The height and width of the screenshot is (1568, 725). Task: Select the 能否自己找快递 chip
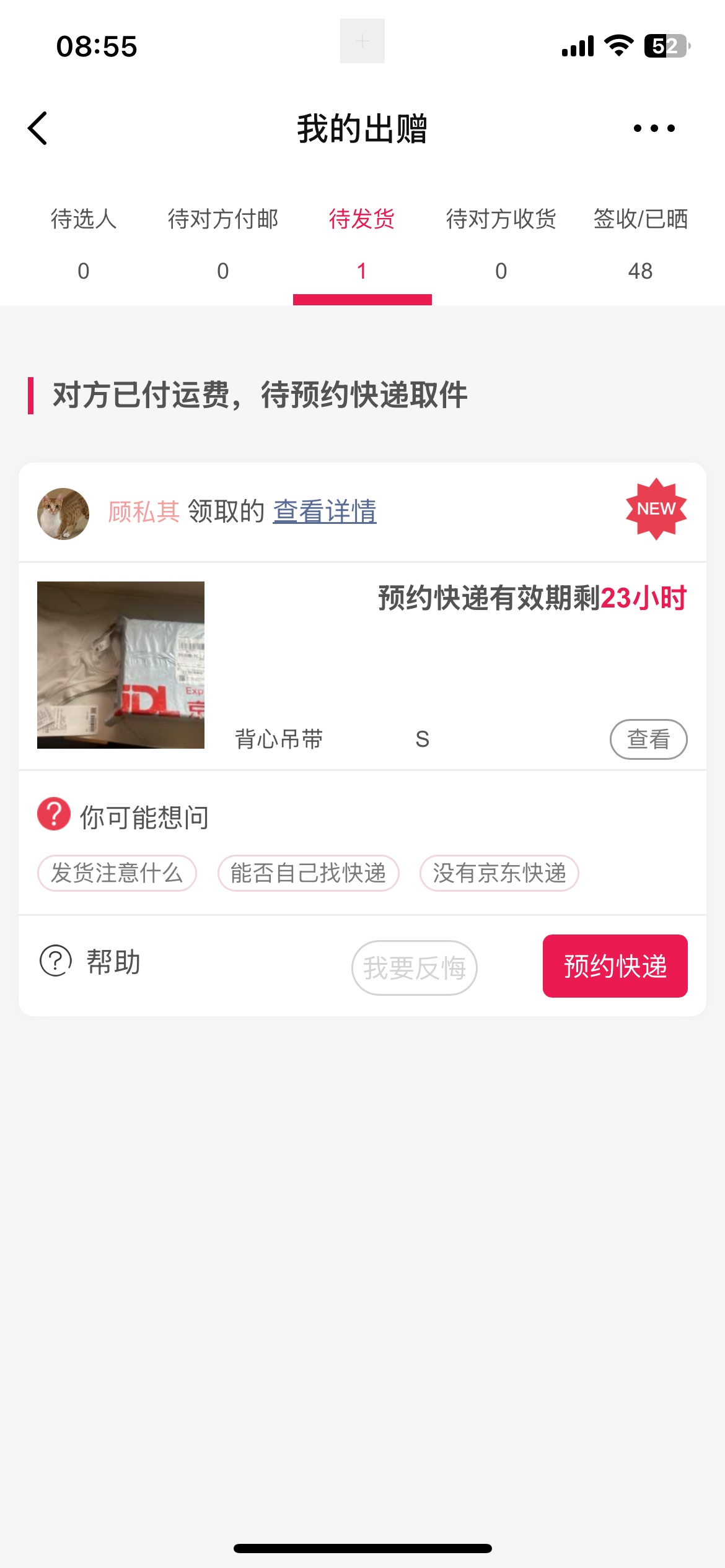coord(308,873)
